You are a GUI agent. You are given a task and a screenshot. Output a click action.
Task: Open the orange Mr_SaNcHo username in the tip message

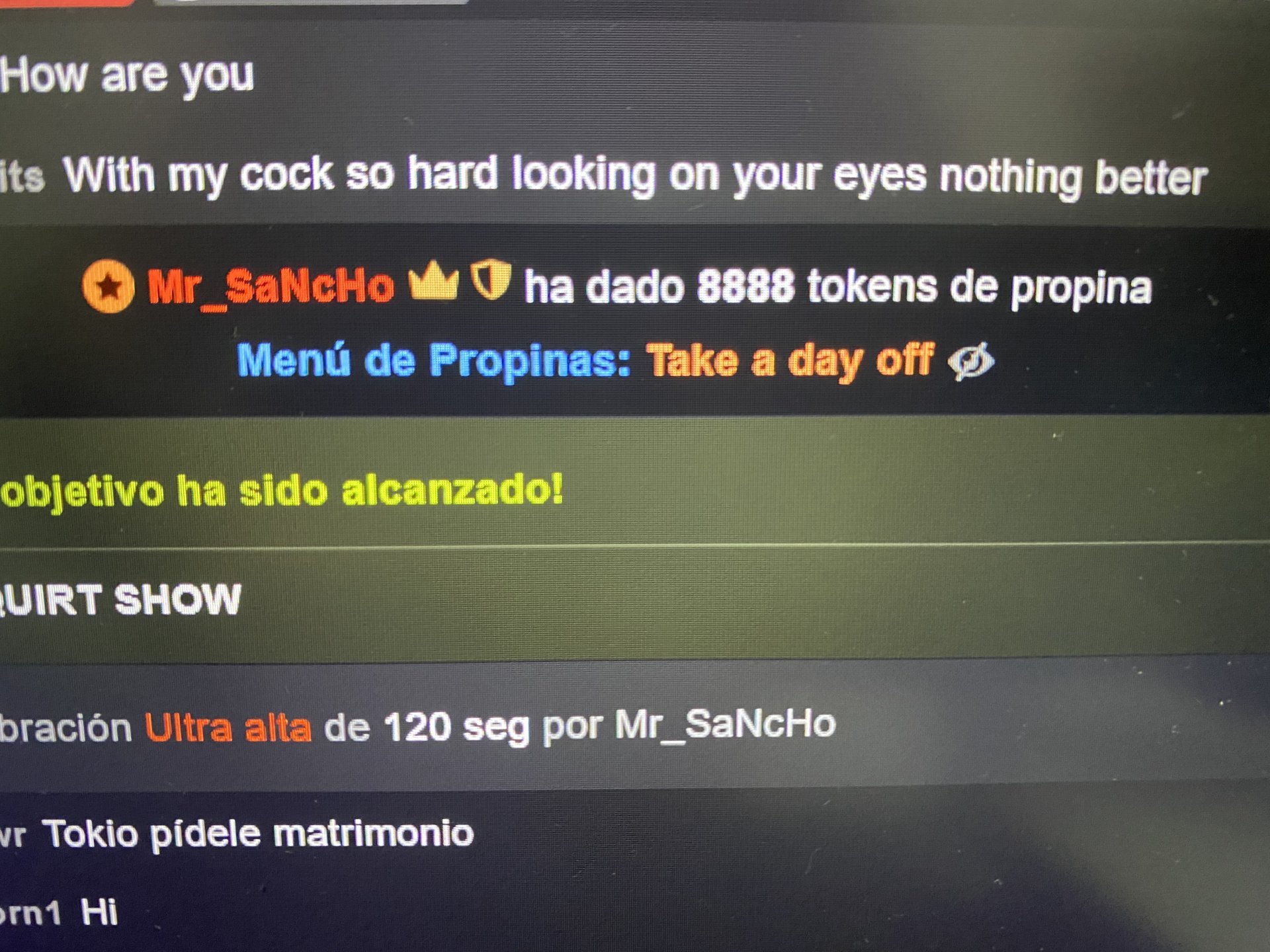point(270,288)
